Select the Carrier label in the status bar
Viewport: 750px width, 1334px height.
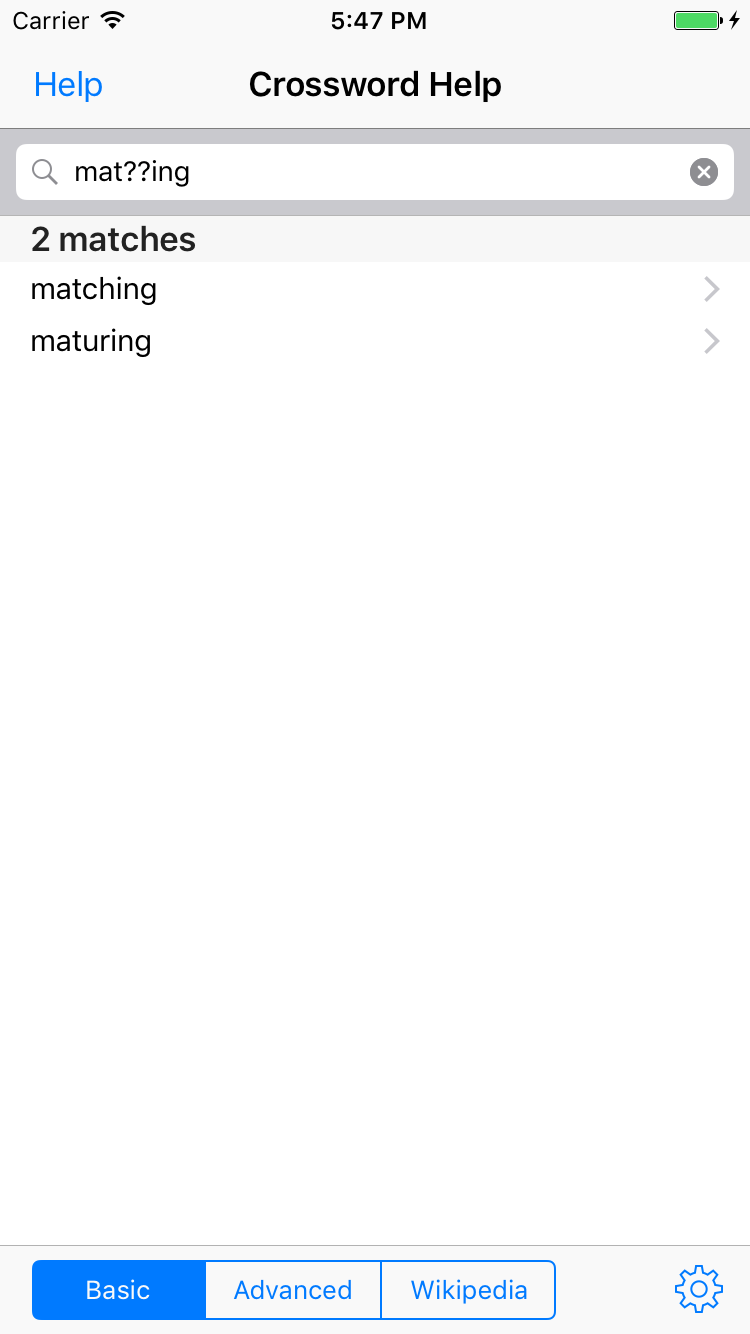(51, 20)
